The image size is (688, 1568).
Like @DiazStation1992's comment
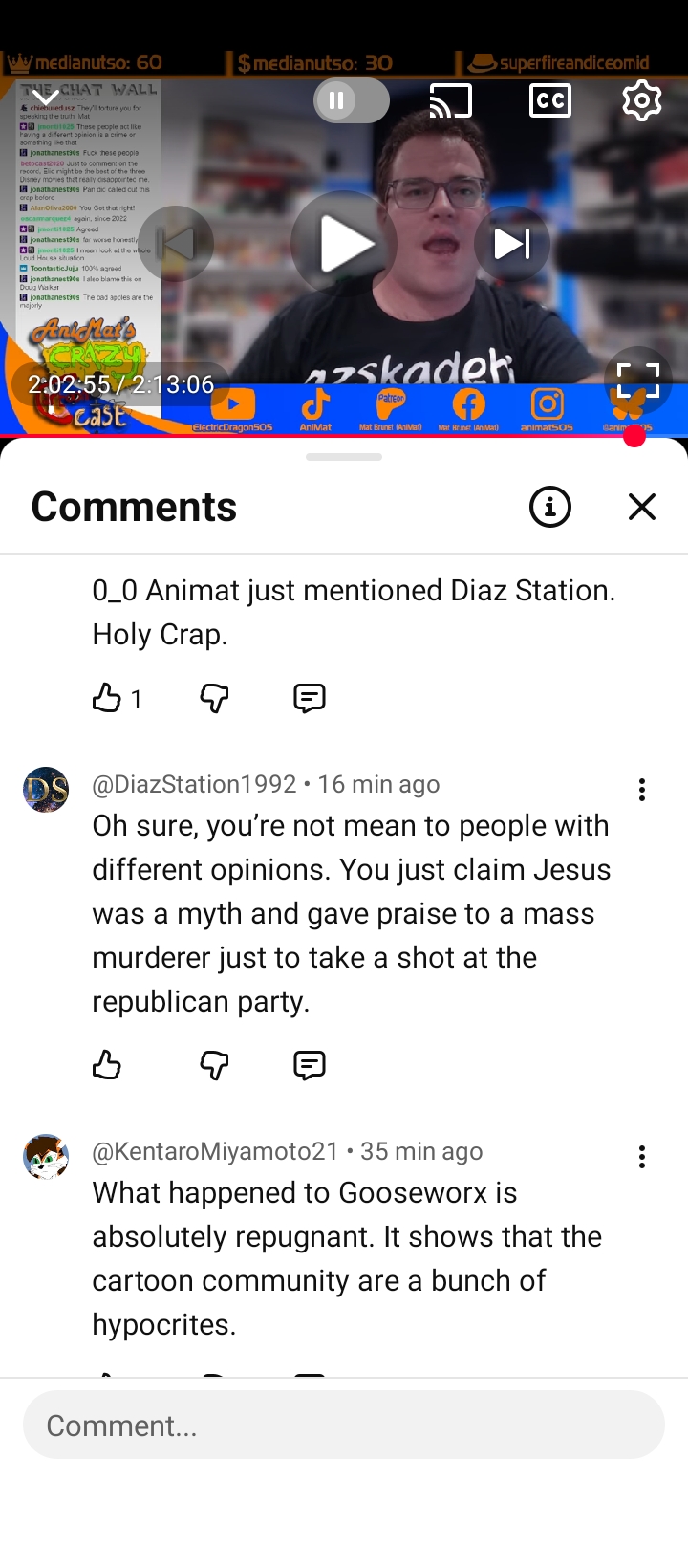[107, 1065]
